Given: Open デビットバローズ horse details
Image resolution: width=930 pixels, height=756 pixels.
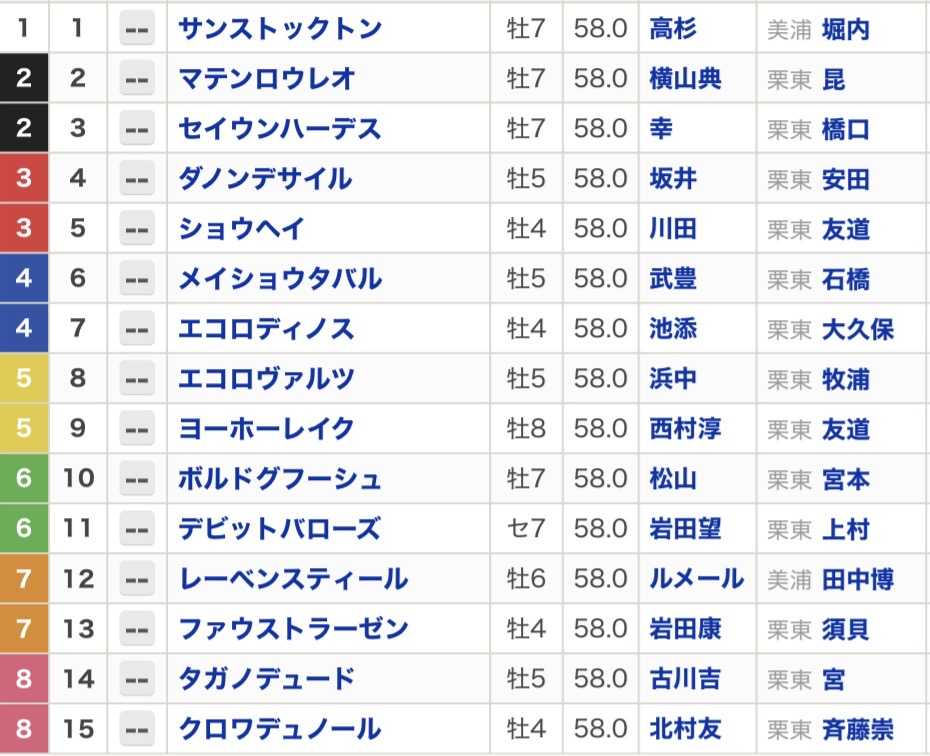Looking at the screenshot, I should point(280,529).
